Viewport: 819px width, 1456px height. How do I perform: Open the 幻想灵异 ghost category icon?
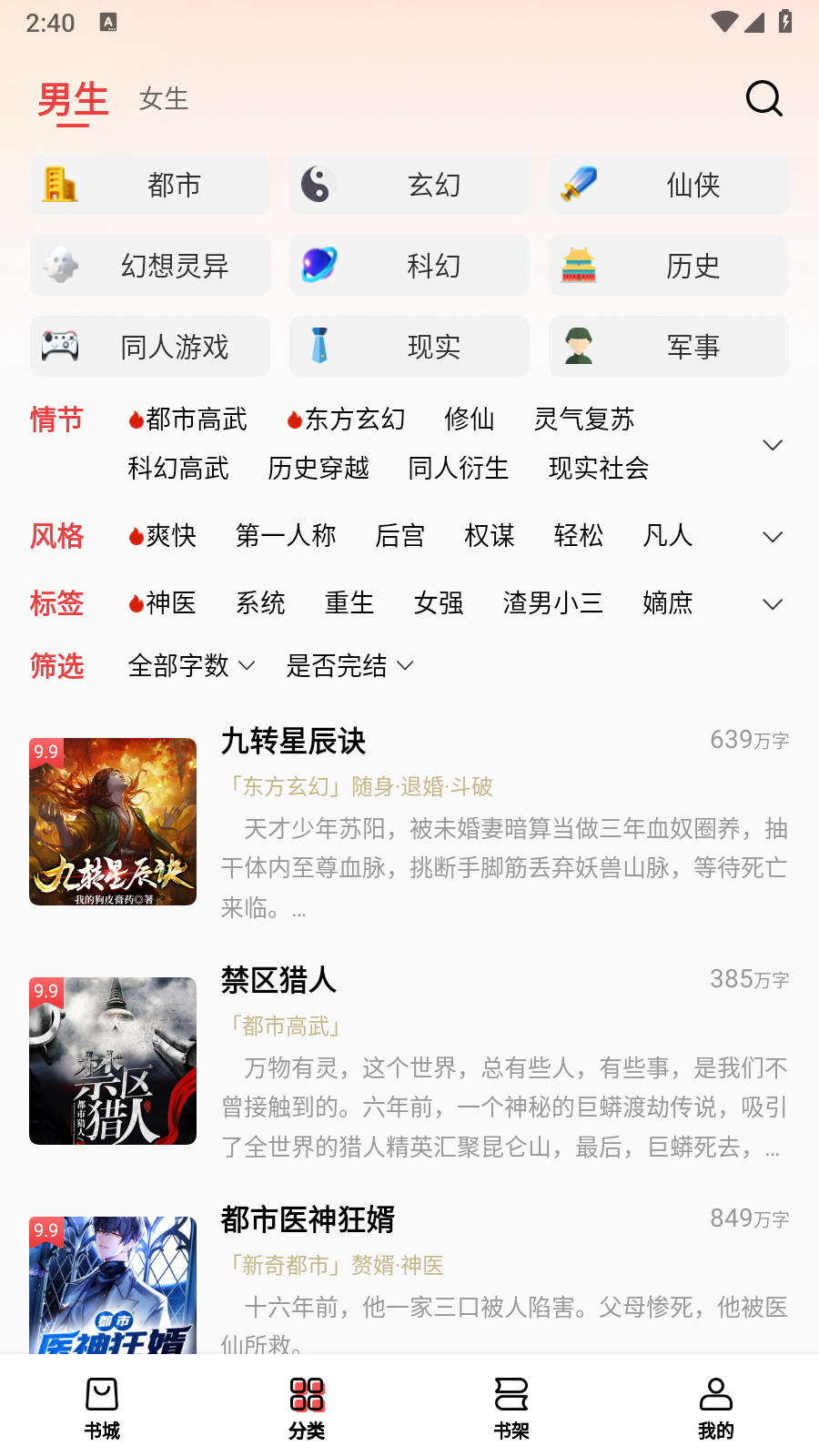pos(60,265)
